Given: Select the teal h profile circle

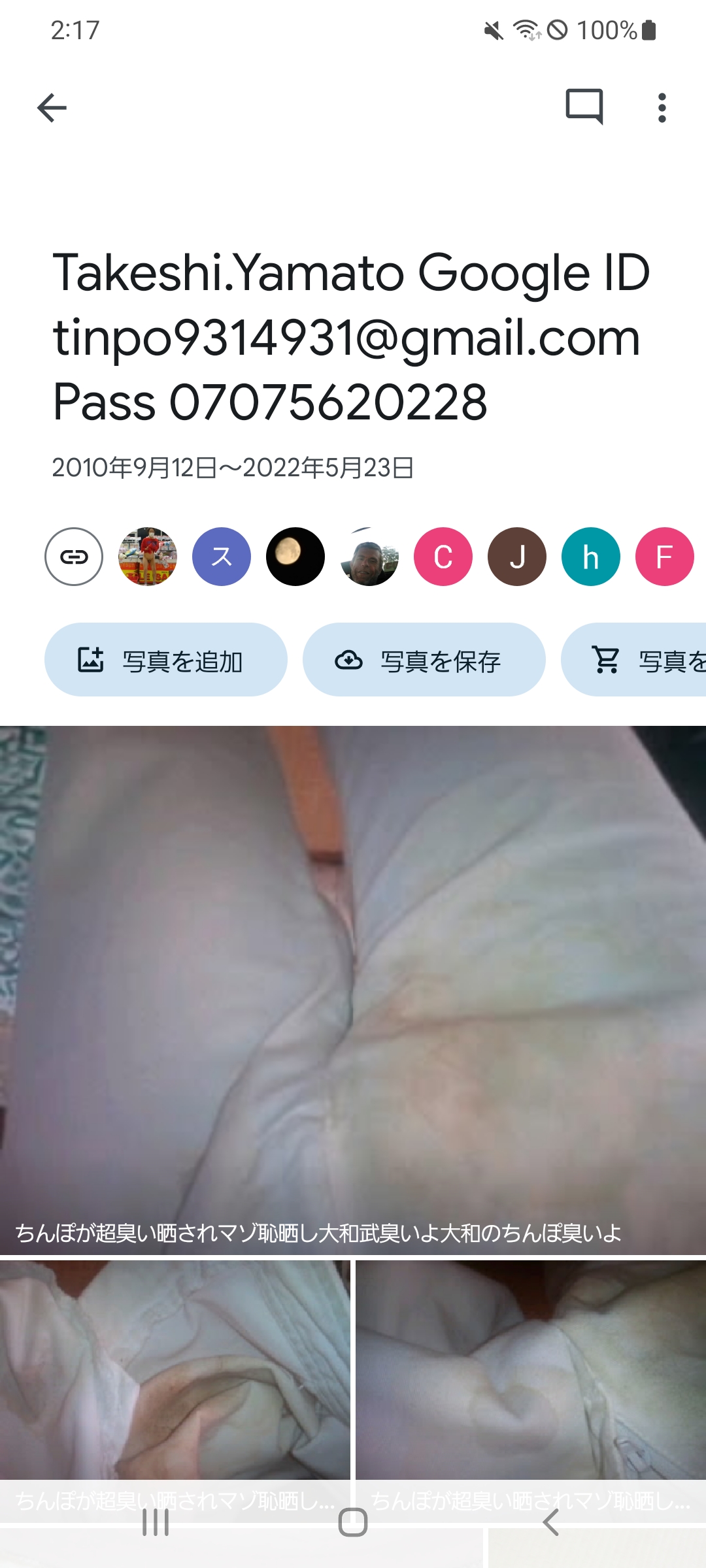Looking at the screenshot, I should (x=590, y=556).
